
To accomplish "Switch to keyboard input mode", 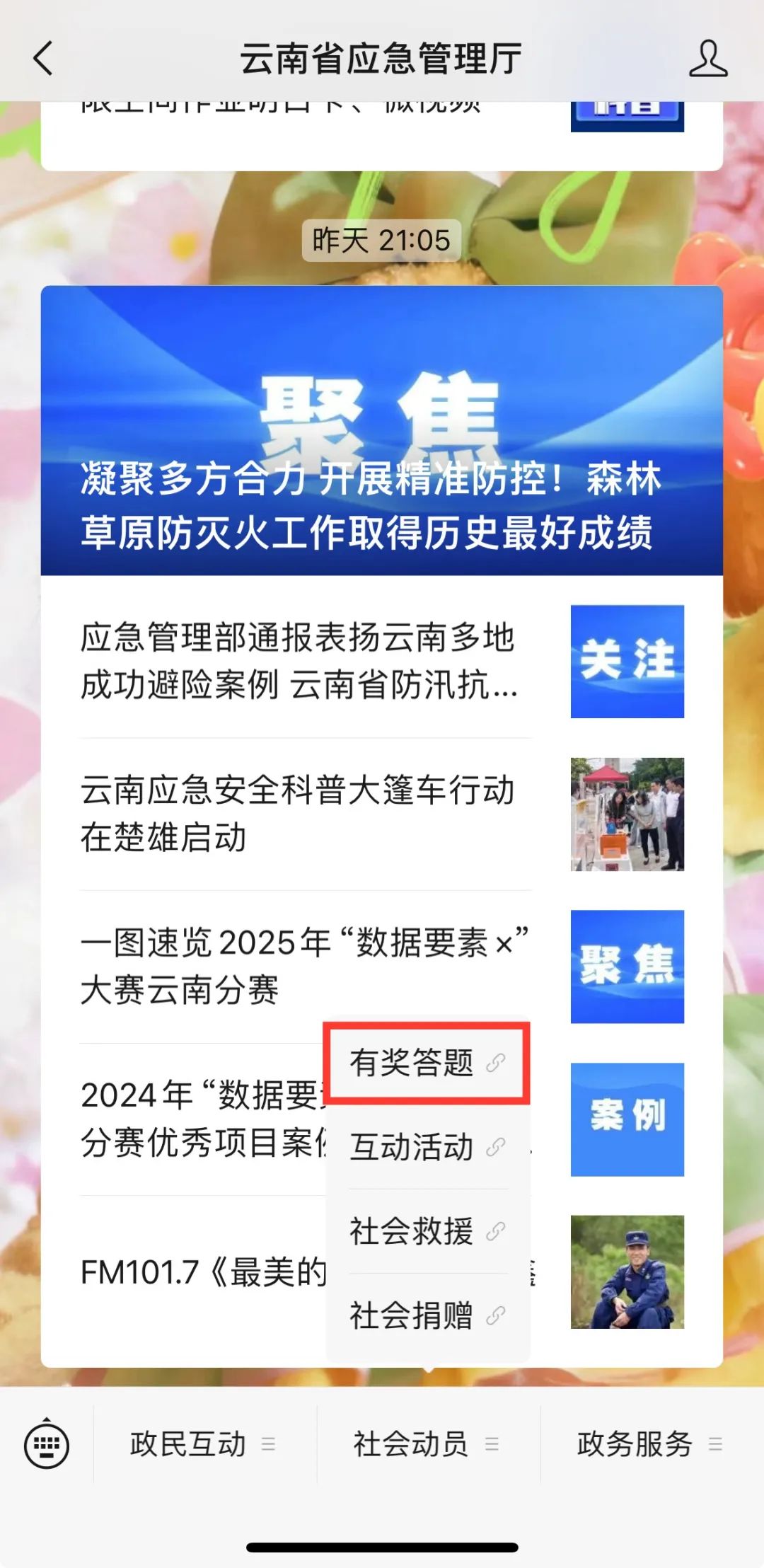I will 47,1444.
